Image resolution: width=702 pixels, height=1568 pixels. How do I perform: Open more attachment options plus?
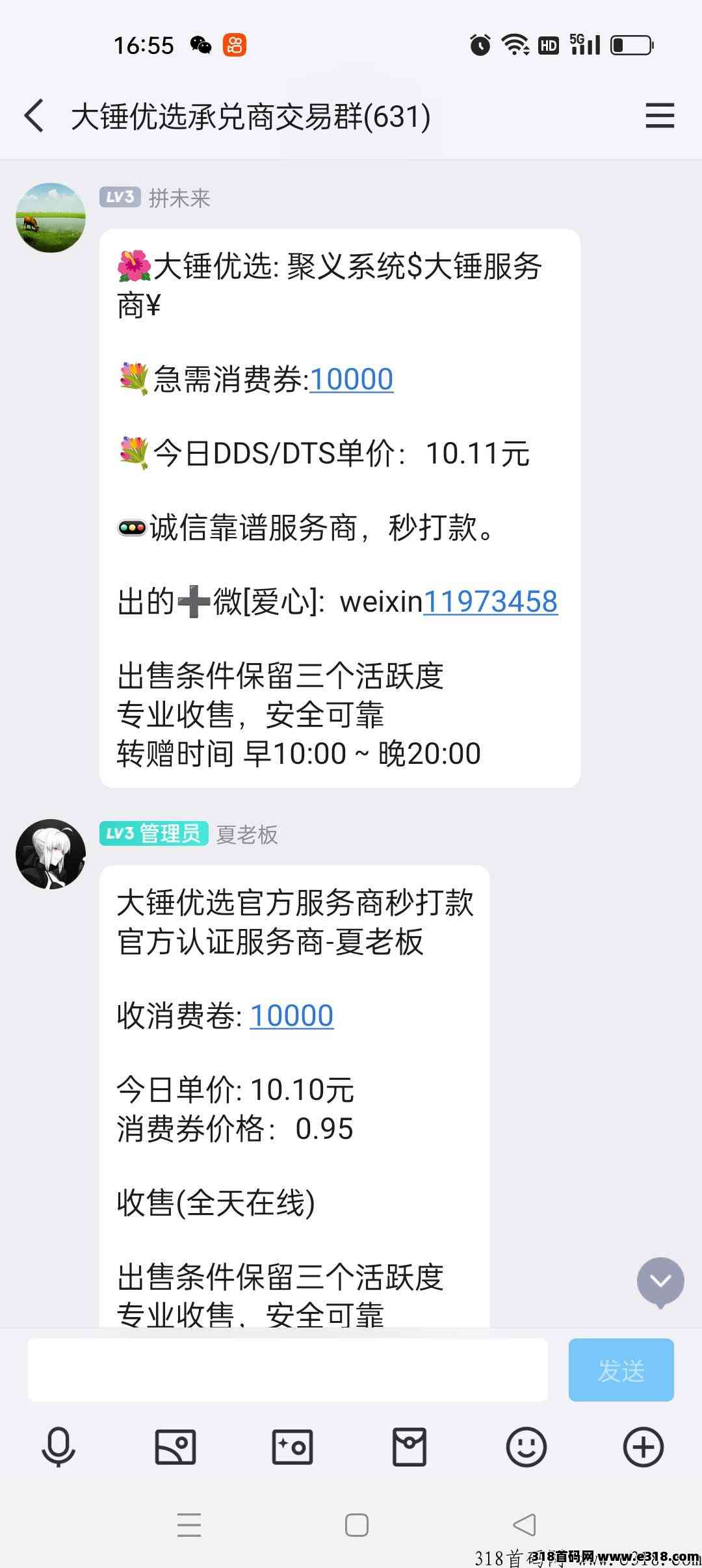(x=643, y=1447)
